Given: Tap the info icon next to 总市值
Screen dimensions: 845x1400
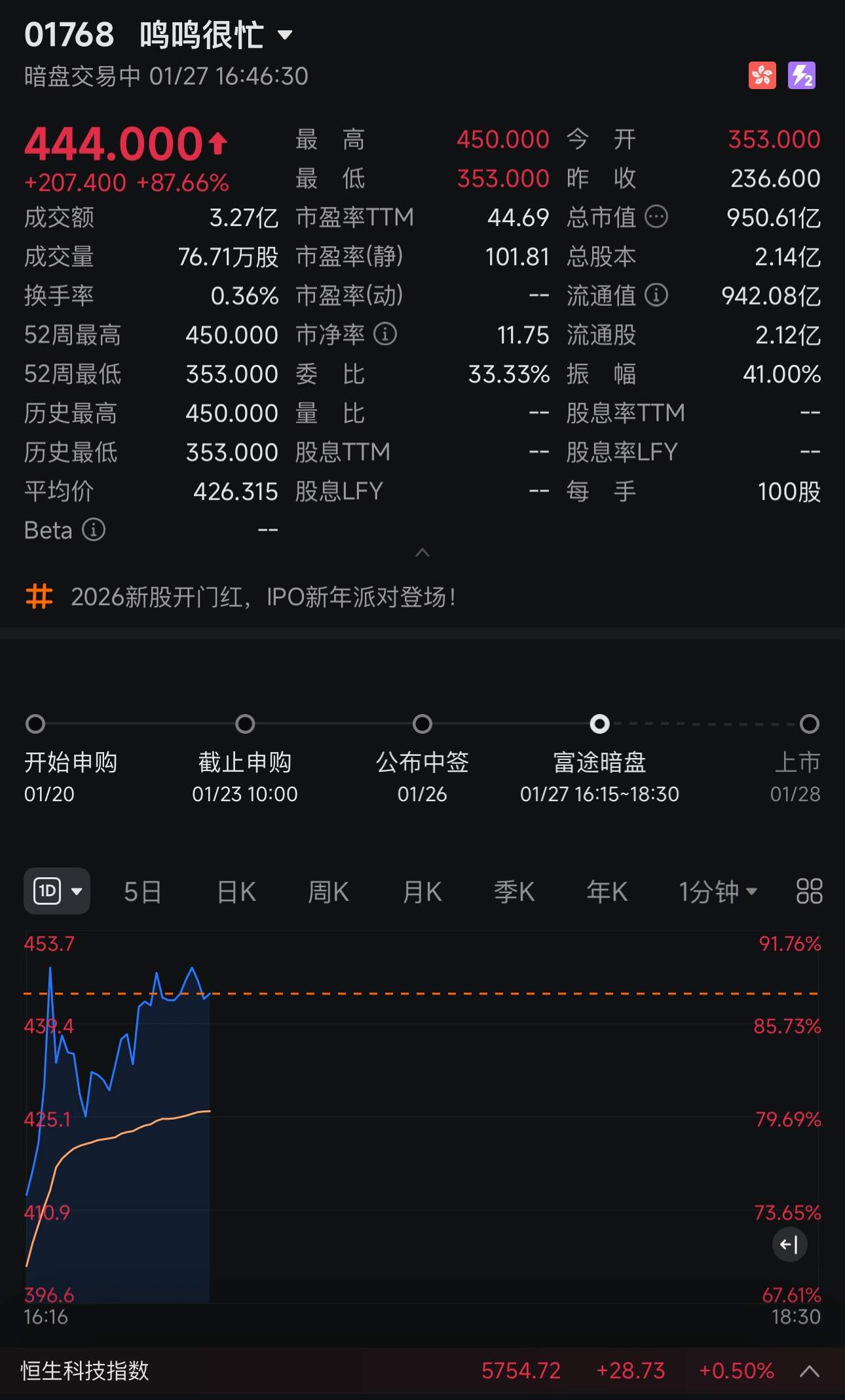Looking at the screenshot, I should (656, 217).
